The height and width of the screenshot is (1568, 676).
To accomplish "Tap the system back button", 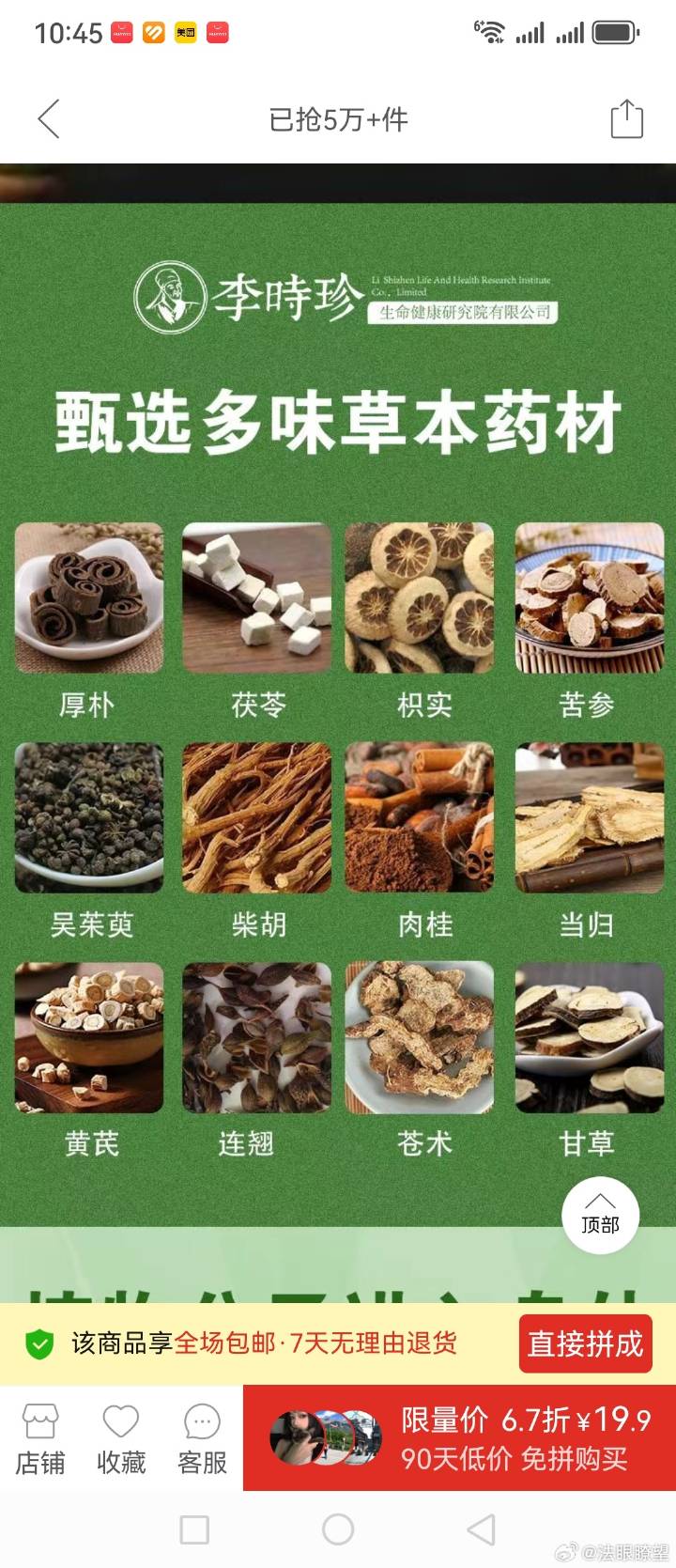I will point(482,1529).
